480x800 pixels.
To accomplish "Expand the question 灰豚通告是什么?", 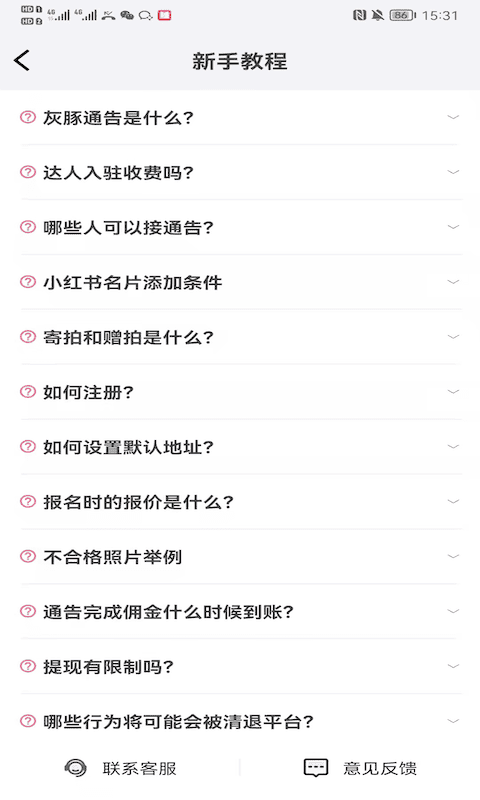I will 240,118.
